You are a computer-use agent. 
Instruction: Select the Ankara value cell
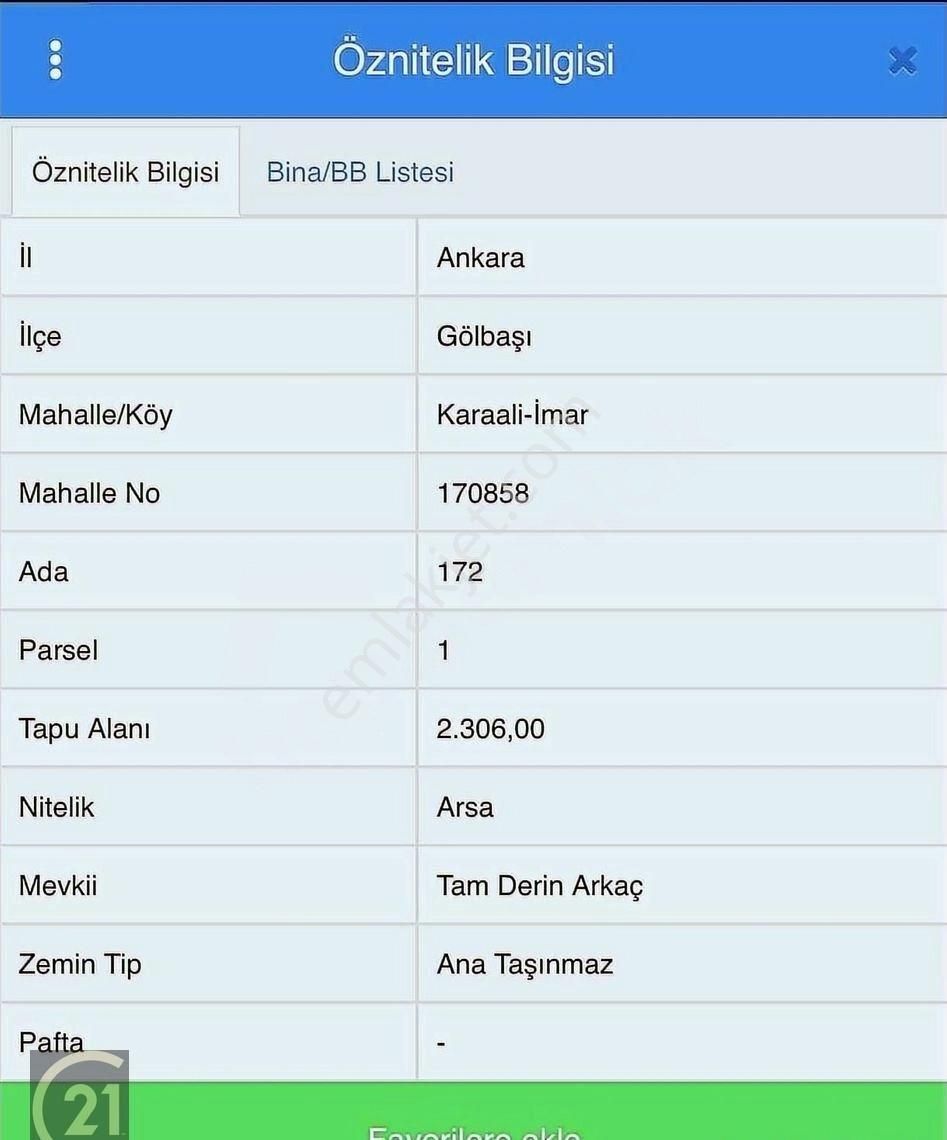[x=478, y=257]
